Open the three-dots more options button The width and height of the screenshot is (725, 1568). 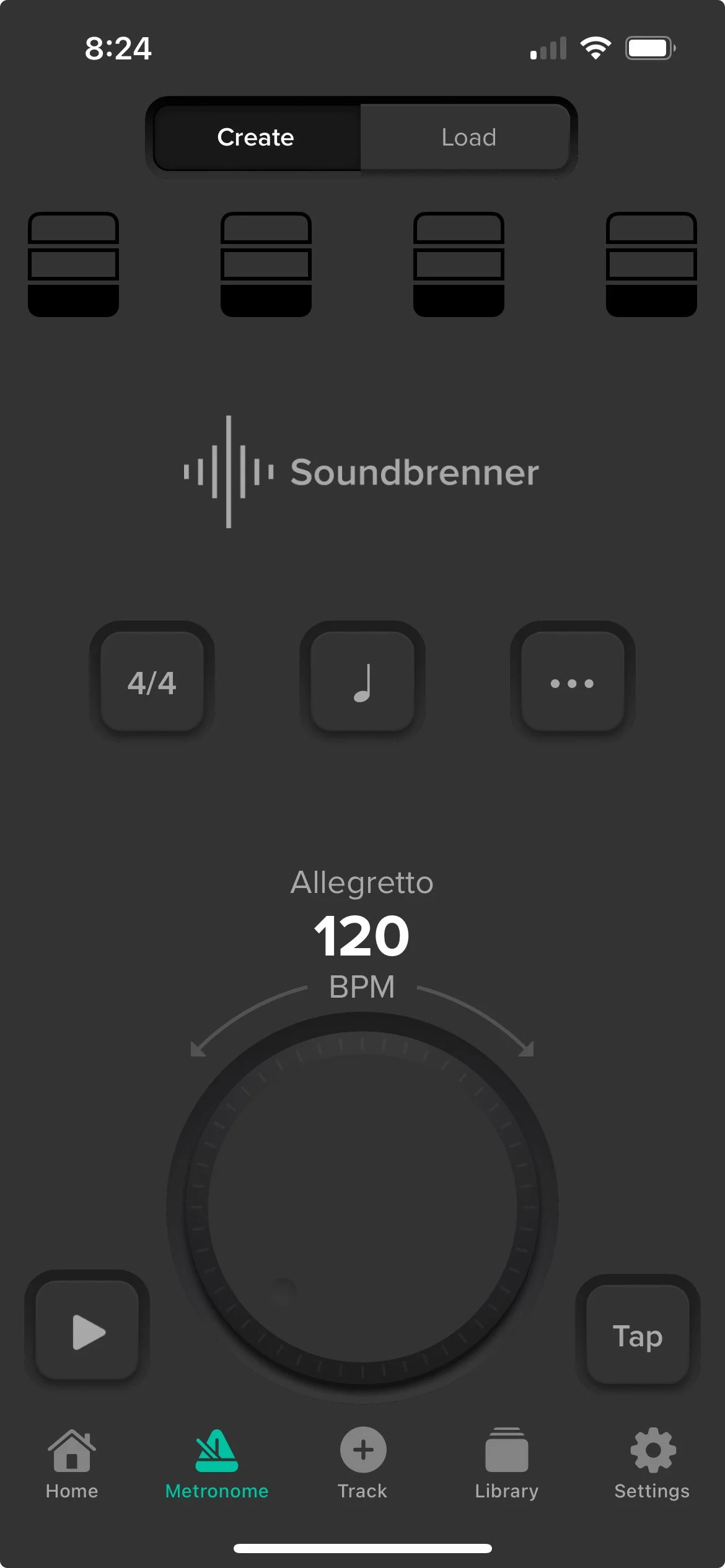click(572, 682)
